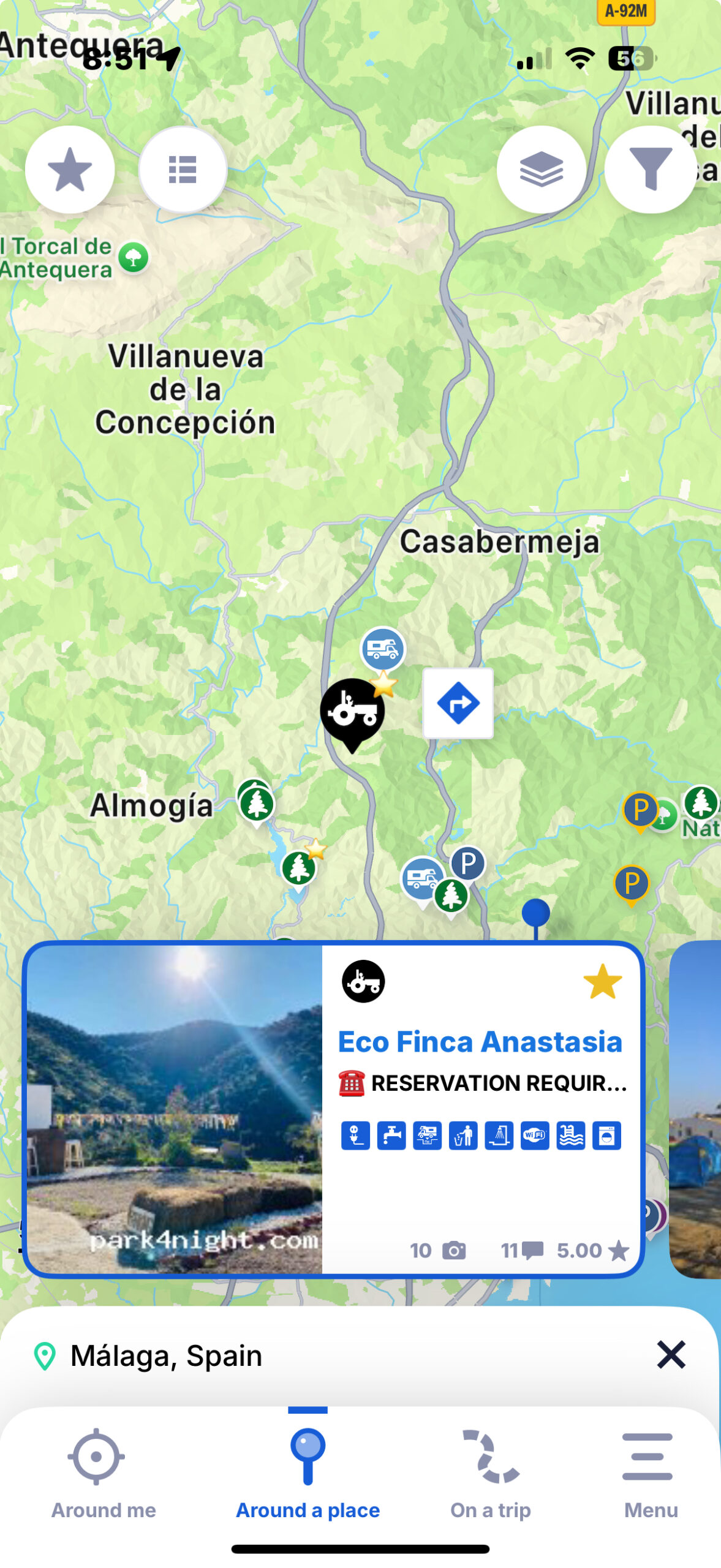Toggle the favorite star on Eco Finca Anastasia
This screenshot has width=721, height=1568.
(602, 982)
